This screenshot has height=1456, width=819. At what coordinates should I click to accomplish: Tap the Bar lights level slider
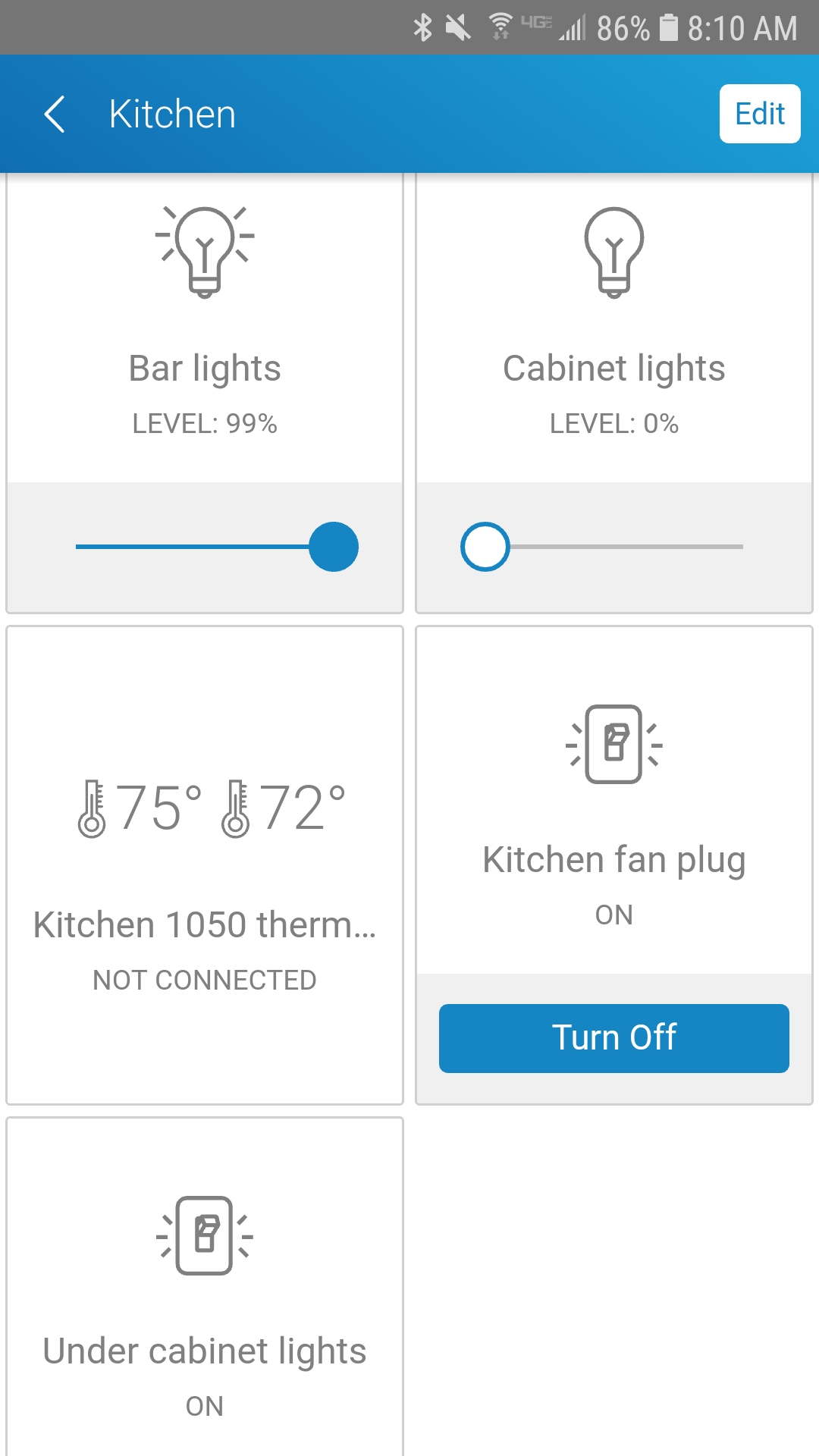pyautogui.click(x=217, y=547)
